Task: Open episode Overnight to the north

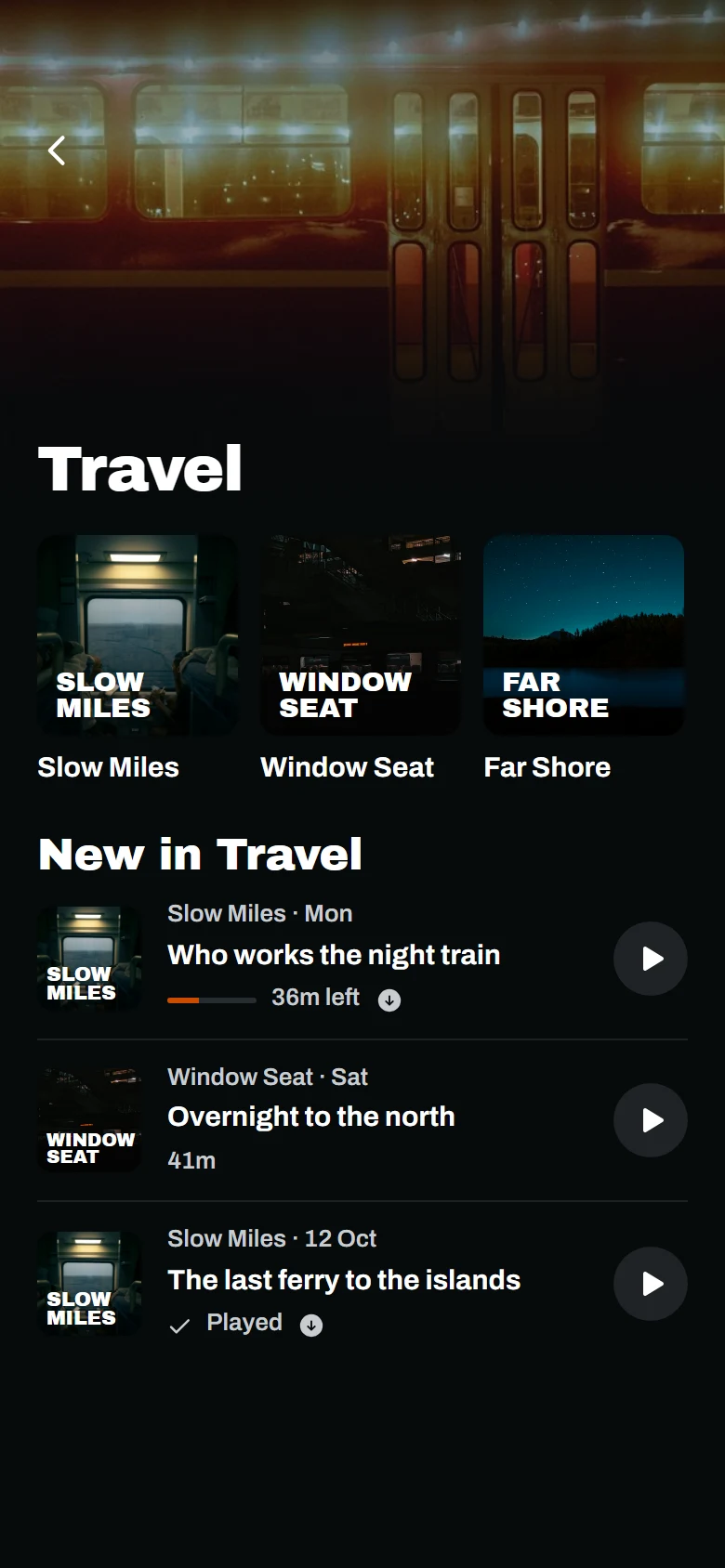Action: (311, 1117)
